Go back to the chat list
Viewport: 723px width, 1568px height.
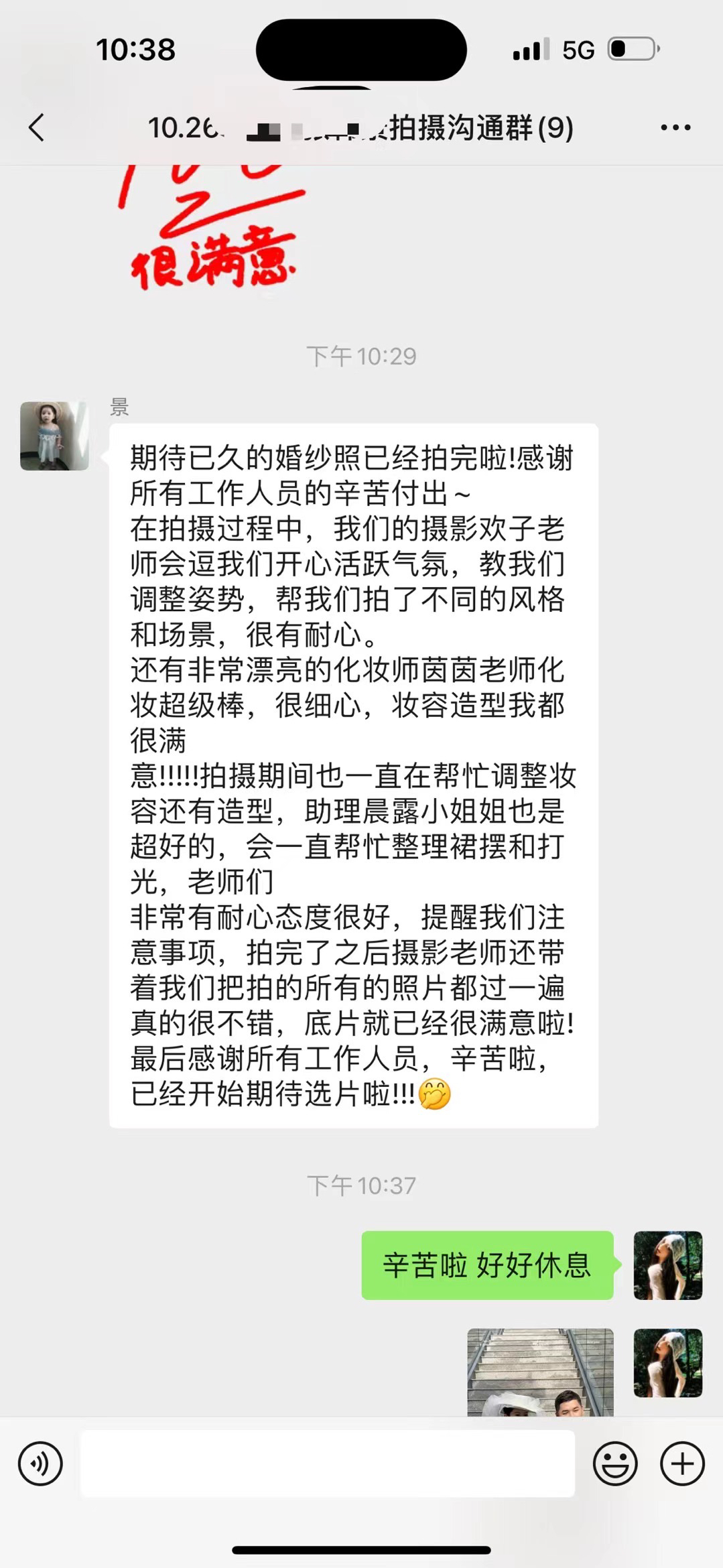(x=37, y=127)
